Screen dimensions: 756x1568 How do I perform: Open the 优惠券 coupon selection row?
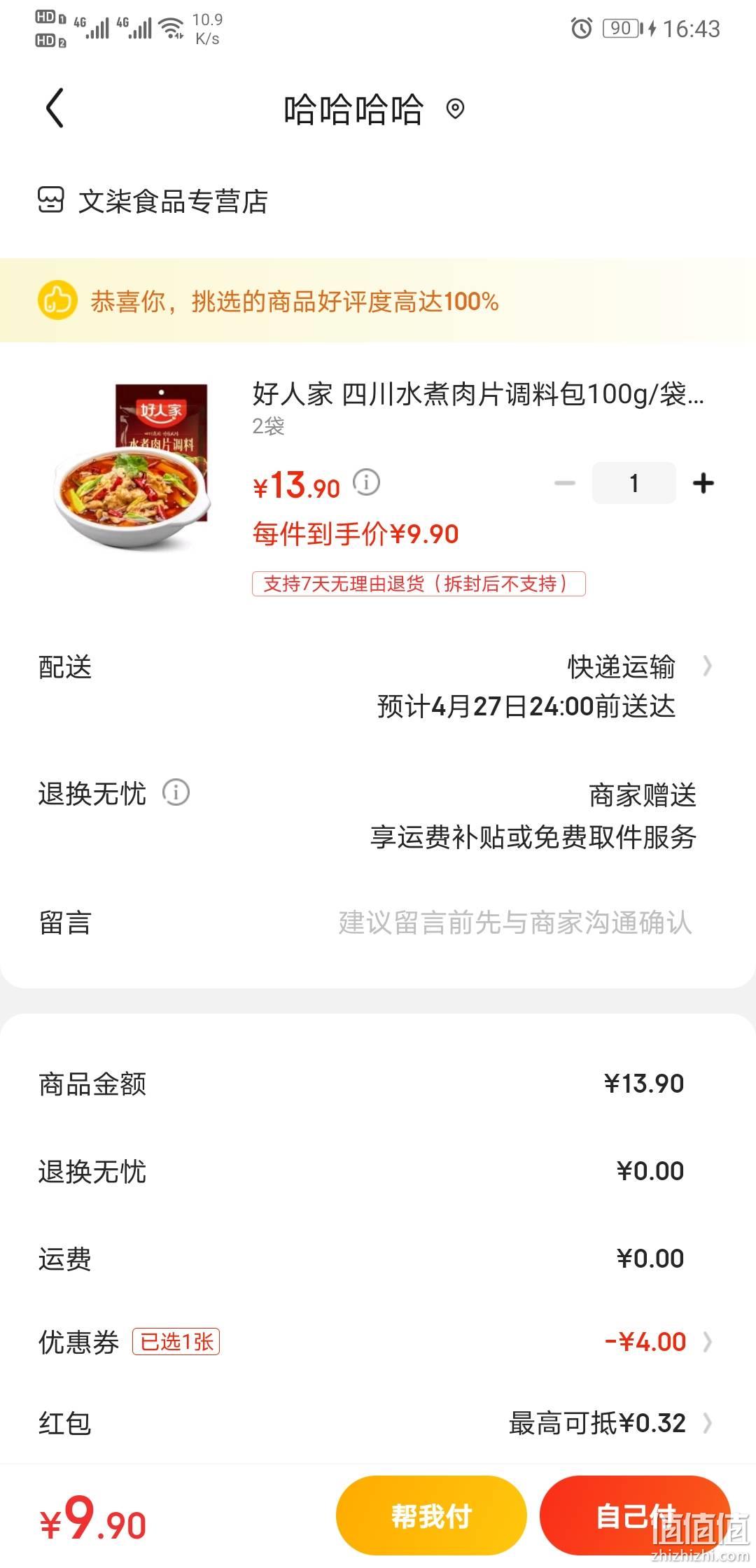click(378, 1342)
